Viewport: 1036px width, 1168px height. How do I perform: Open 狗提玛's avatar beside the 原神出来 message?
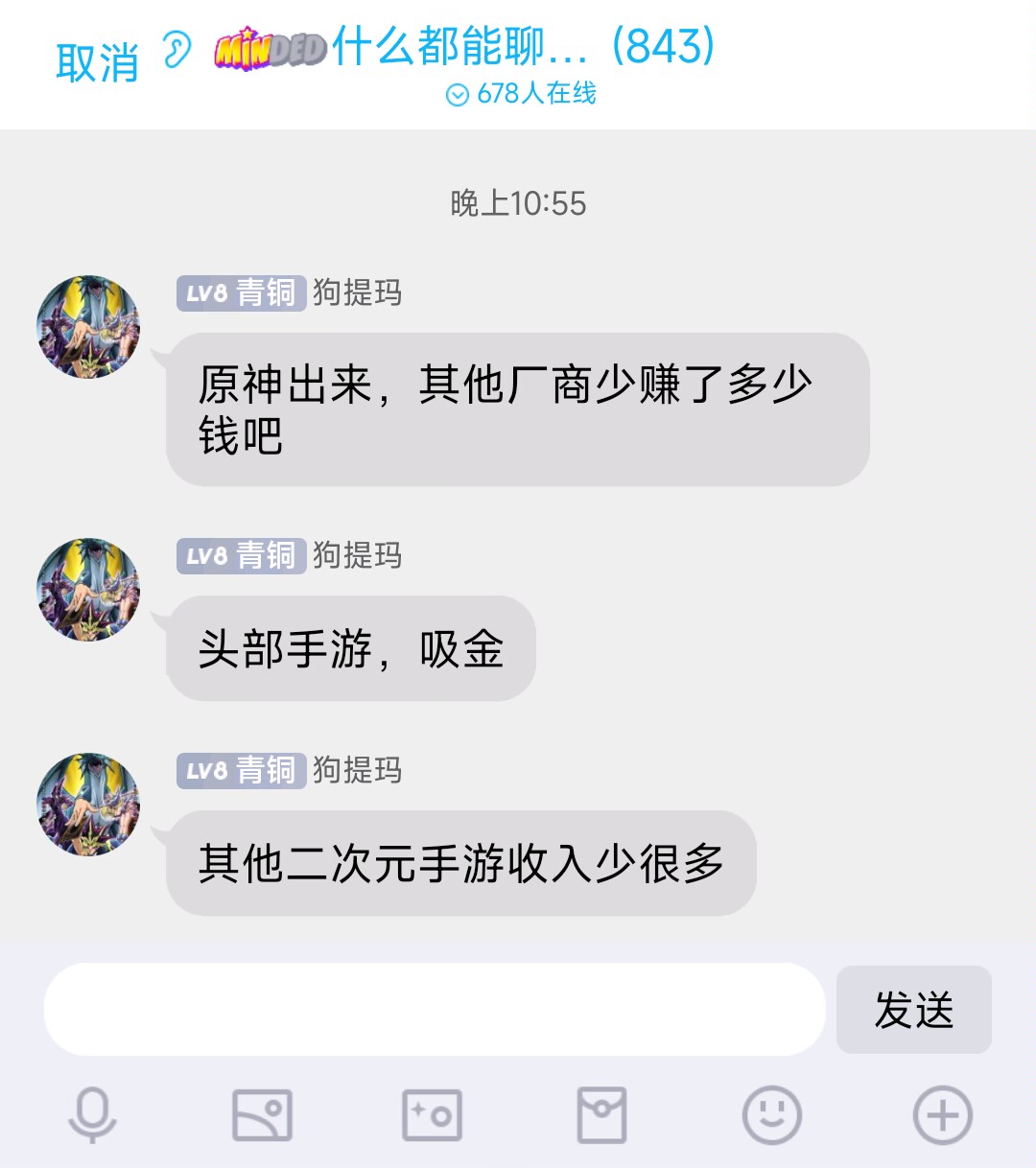pos(88,327)
